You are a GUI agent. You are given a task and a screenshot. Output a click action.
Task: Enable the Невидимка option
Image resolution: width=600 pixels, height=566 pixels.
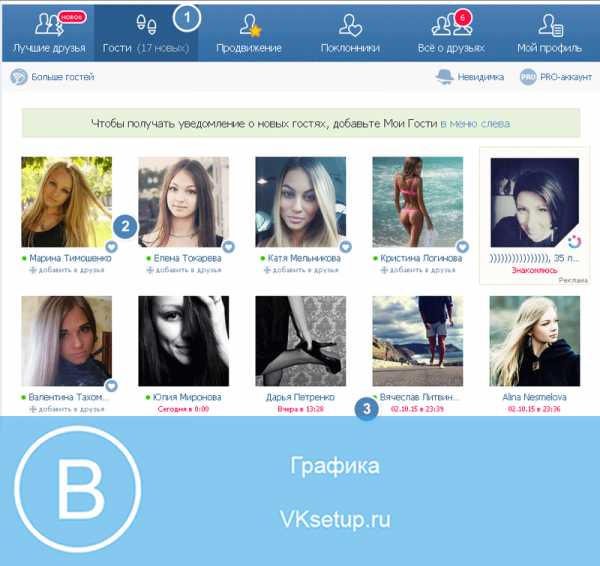coord(471,77)
